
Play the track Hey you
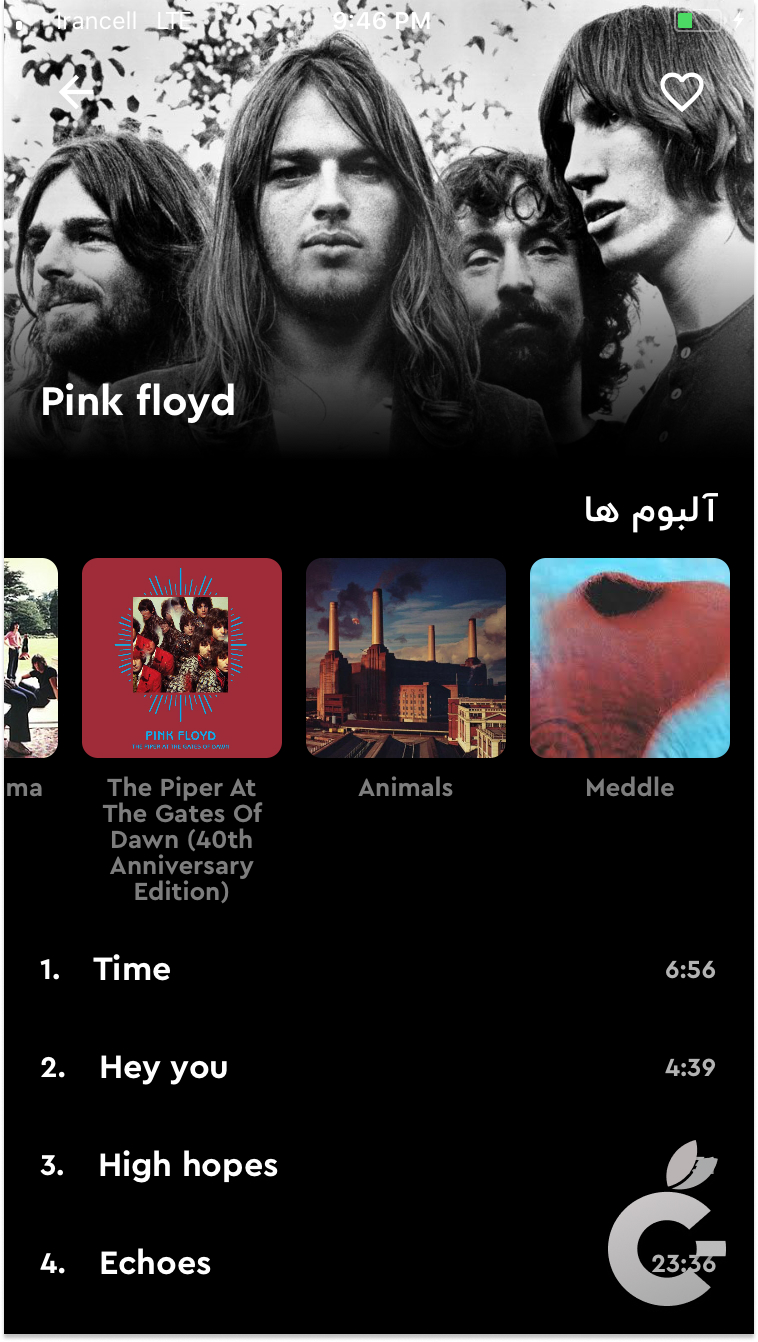tap(164, 1067)
